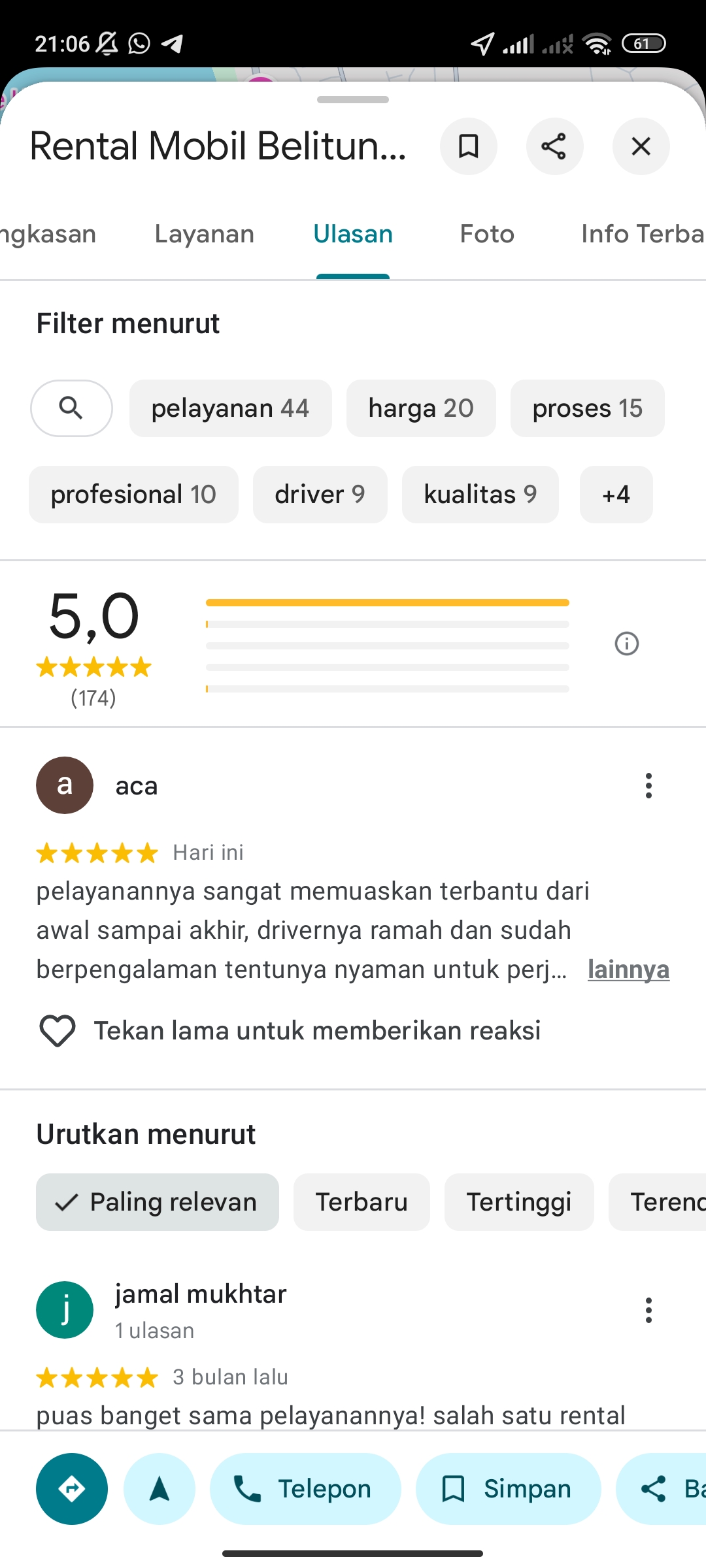This screenshot has height=1568, width=706.
Task: Filter reviews by kualitas 9
Action: pyautogui.click(x=480, y=495)
